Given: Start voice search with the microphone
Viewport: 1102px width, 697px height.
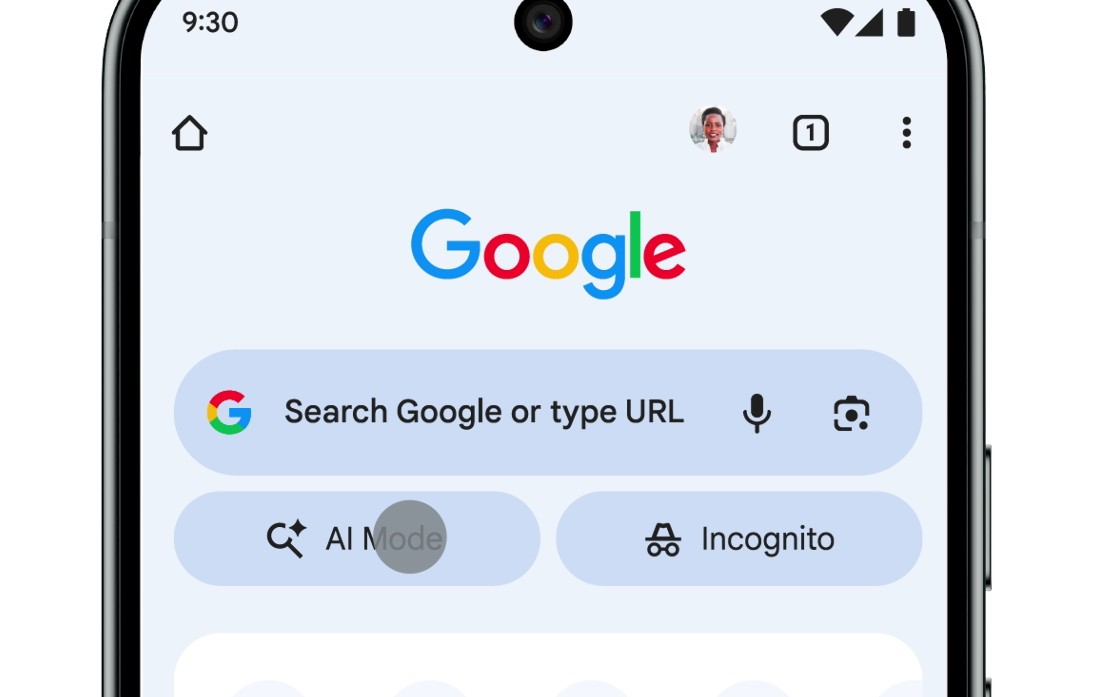Looking at the screenshot, I should (757, 413).
